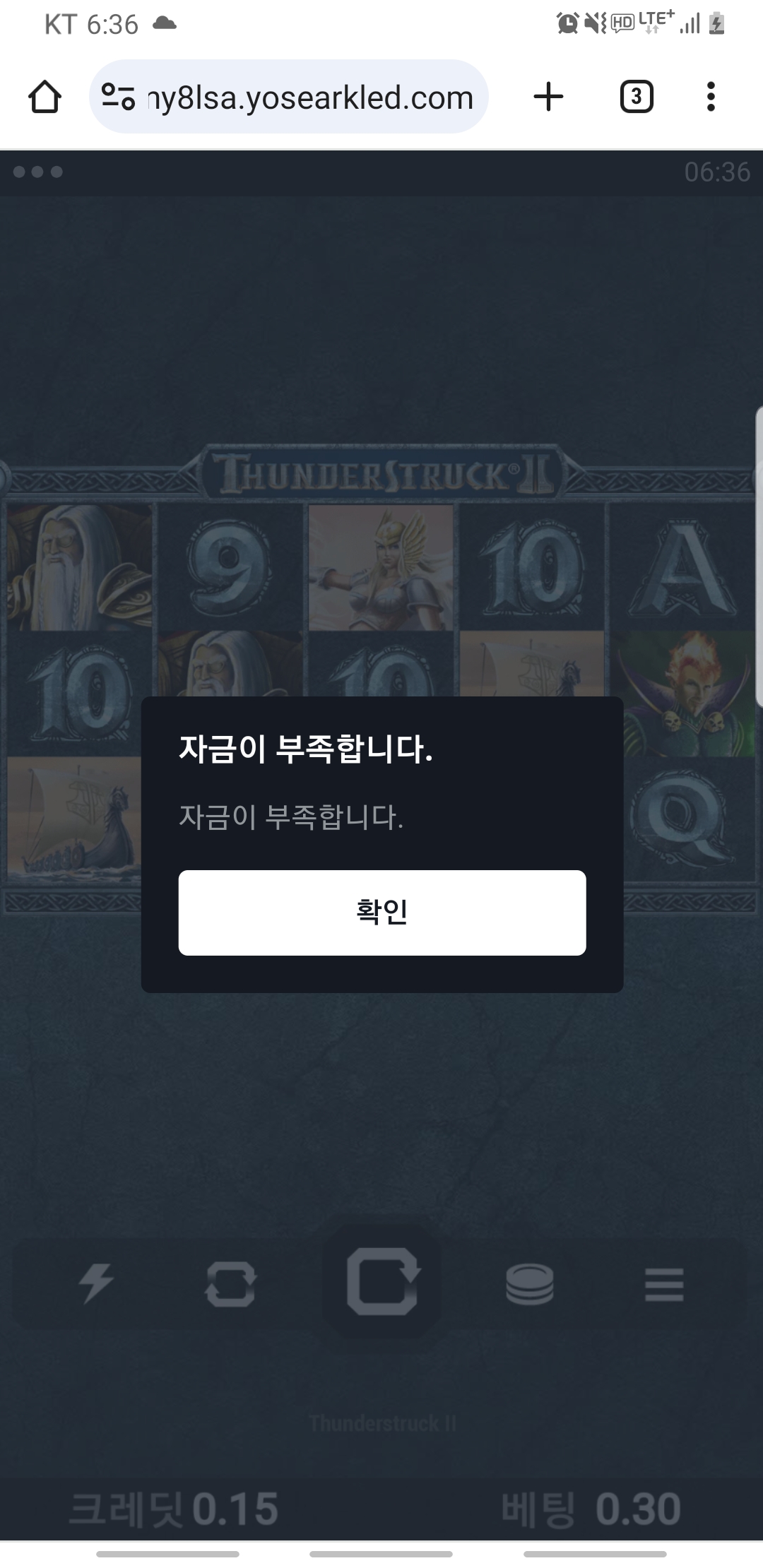Enable the lightning quick spin mode
Image resolution: width=763 pixels, height=1568 pixels.
[96, 1283]
